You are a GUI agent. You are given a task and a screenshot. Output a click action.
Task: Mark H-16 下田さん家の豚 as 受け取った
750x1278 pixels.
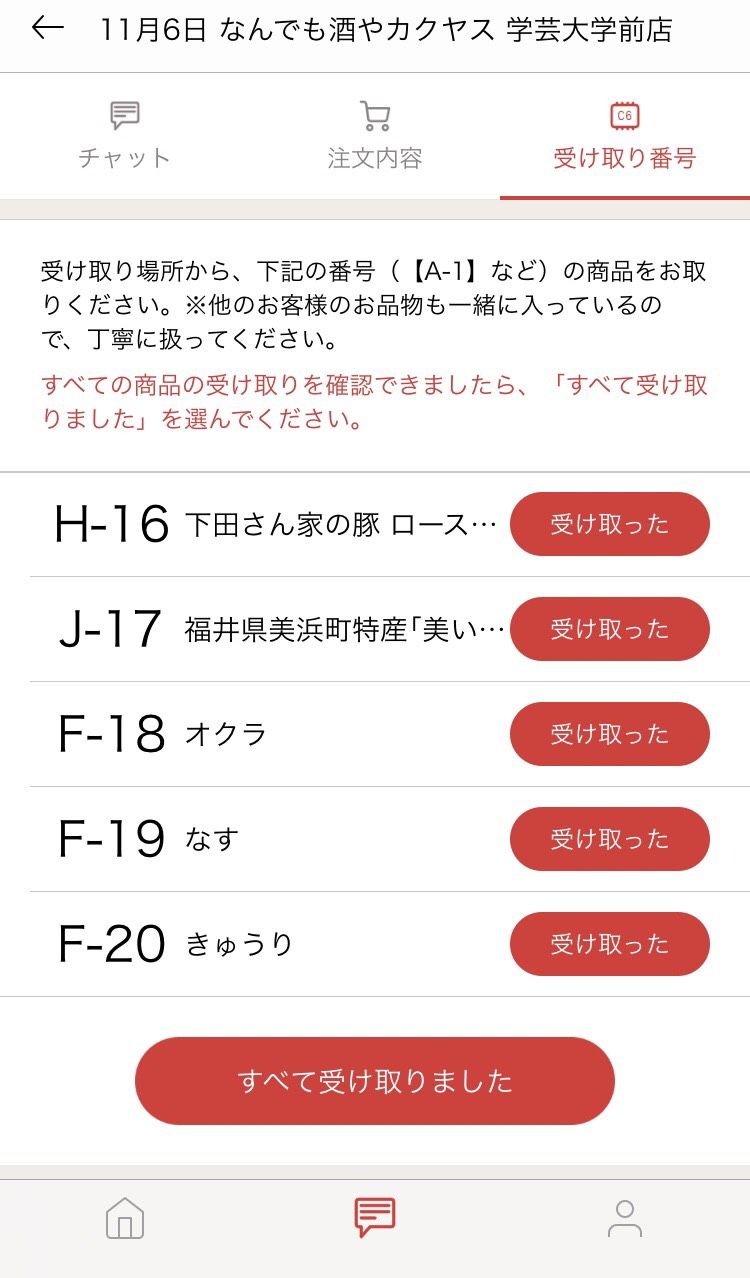point(610,524)
